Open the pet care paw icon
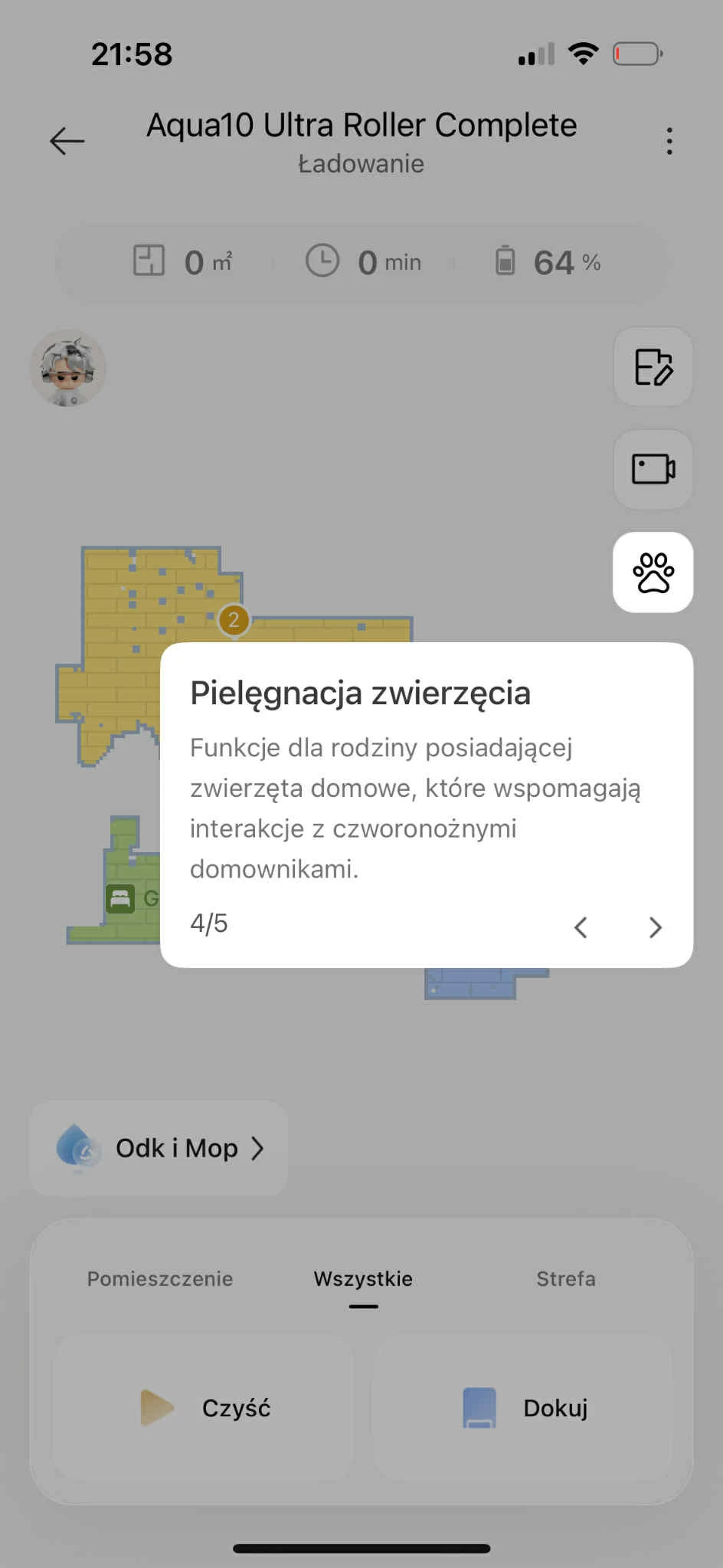The image size is (723, 1568). click(x=653, y=572)
